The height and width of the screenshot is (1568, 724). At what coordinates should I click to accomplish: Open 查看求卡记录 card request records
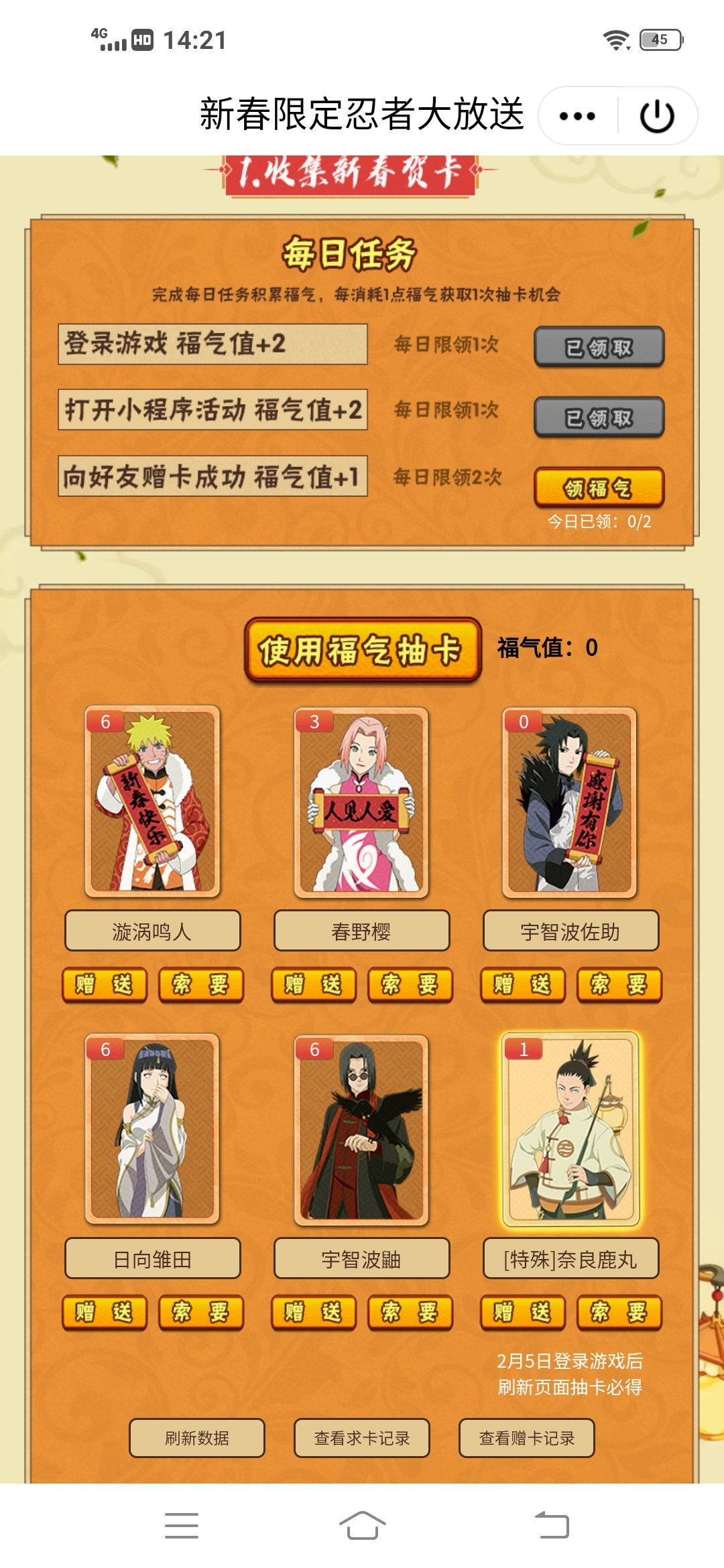[362, 1438]
